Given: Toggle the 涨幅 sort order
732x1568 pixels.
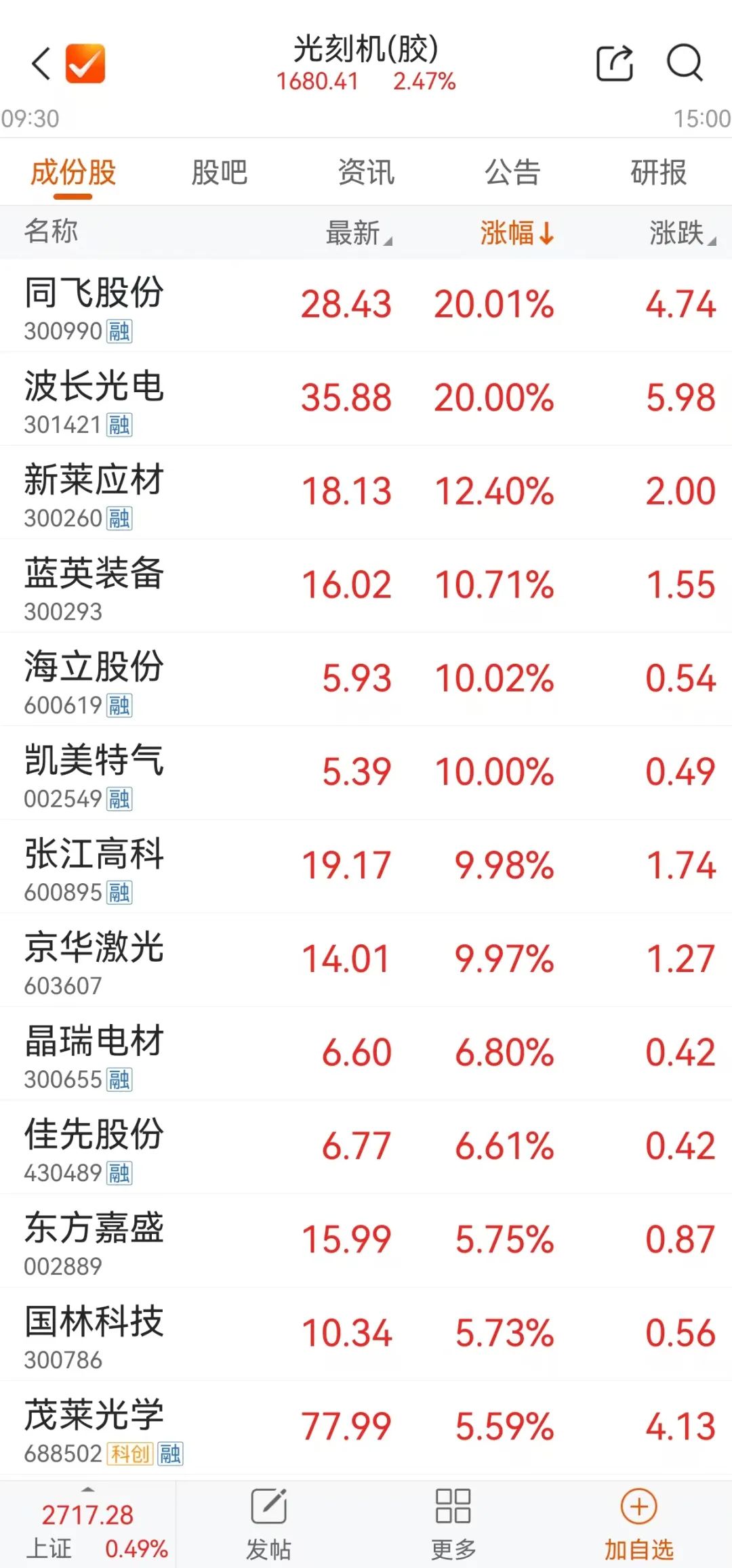Looking at the screenshot, I should 517,232.
